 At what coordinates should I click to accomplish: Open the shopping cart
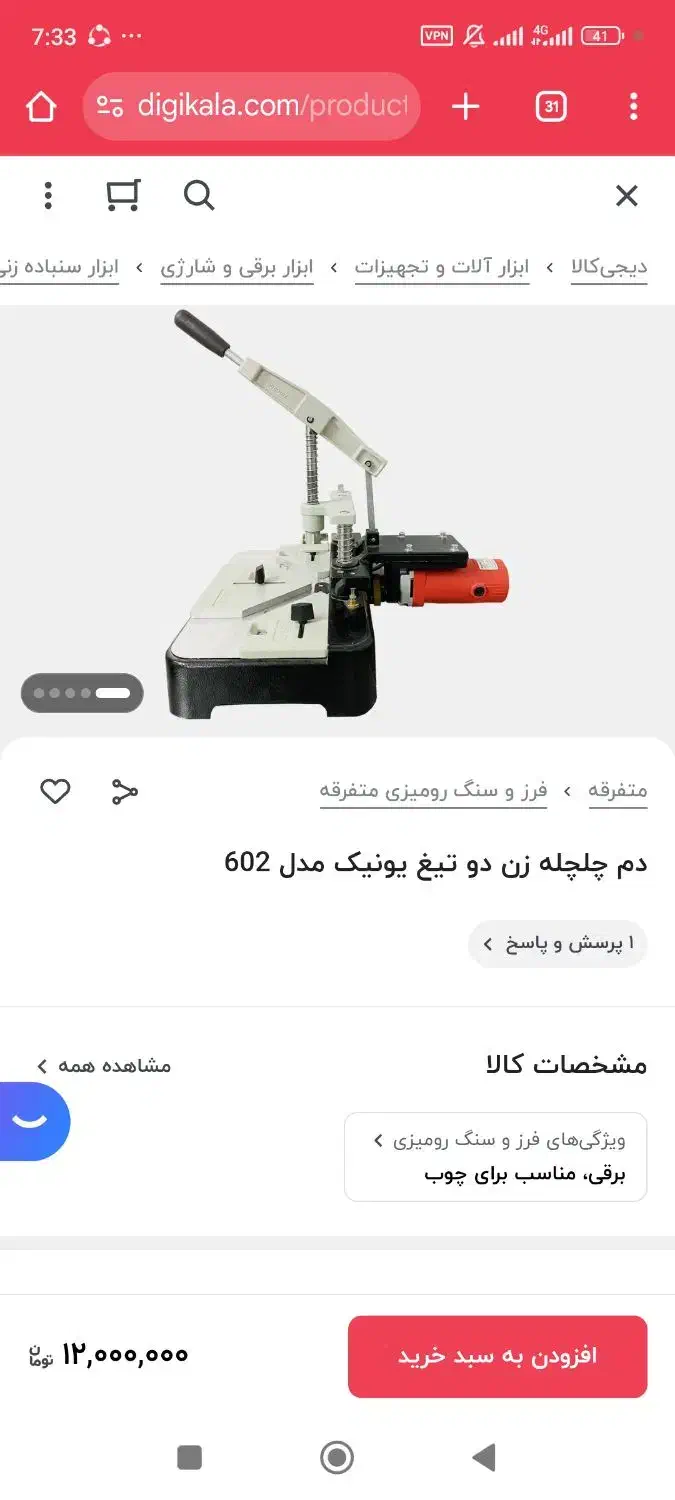point(123,196)
